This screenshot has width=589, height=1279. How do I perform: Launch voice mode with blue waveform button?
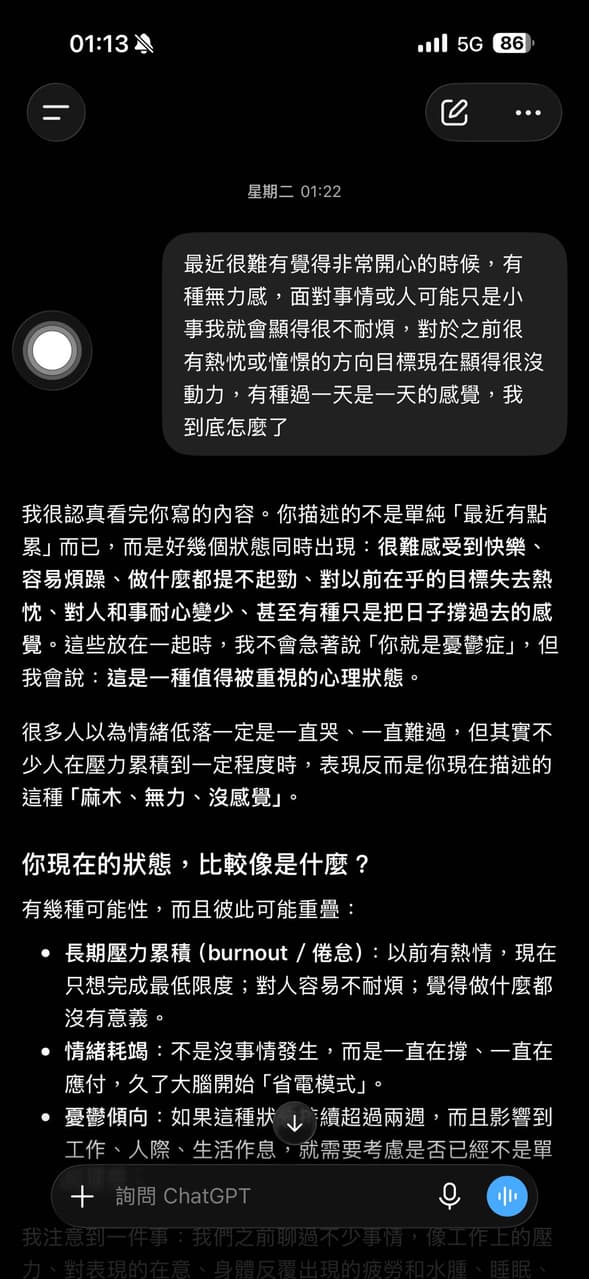508,1196
